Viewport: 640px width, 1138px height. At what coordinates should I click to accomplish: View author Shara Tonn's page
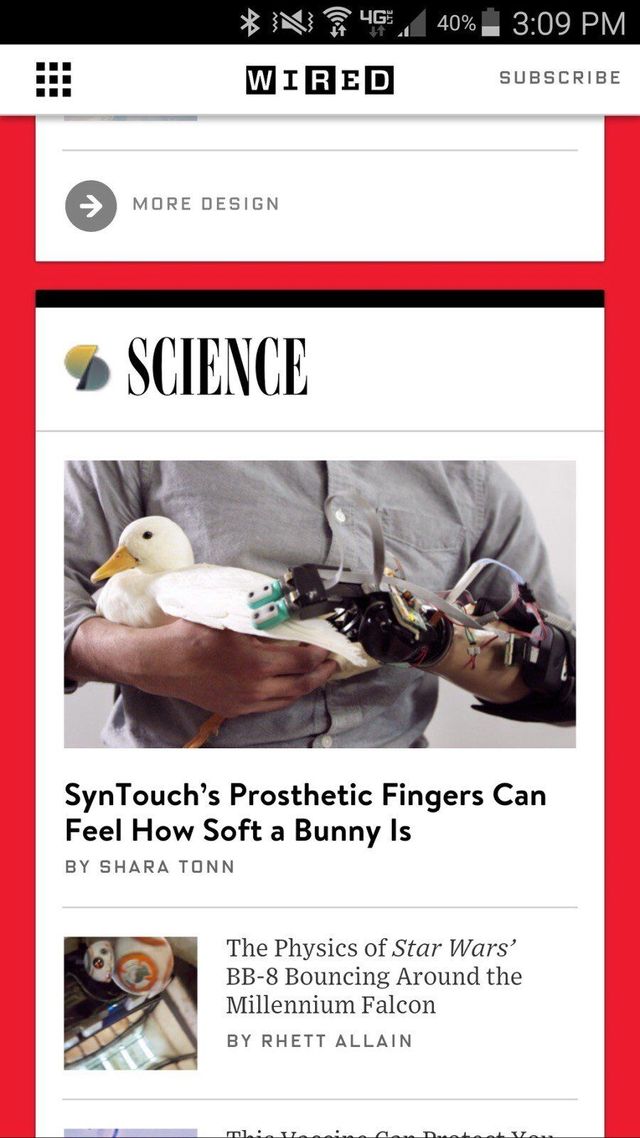coord(149,867)
